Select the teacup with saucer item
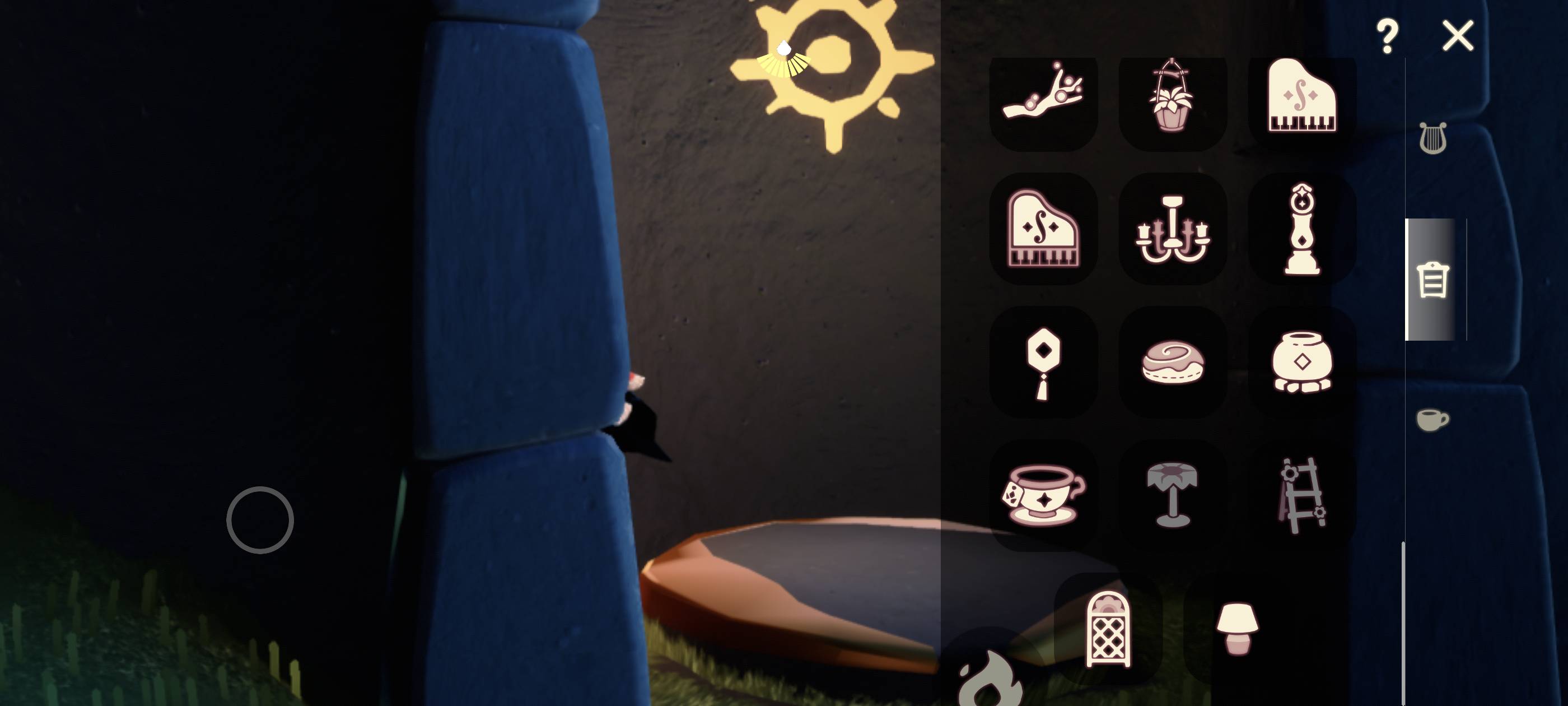 point(1043,495)
